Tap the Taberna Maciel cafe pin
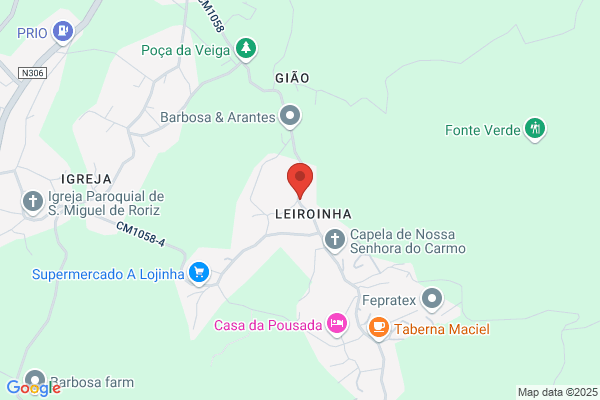600x400 pixels. (x=379, y=328)
